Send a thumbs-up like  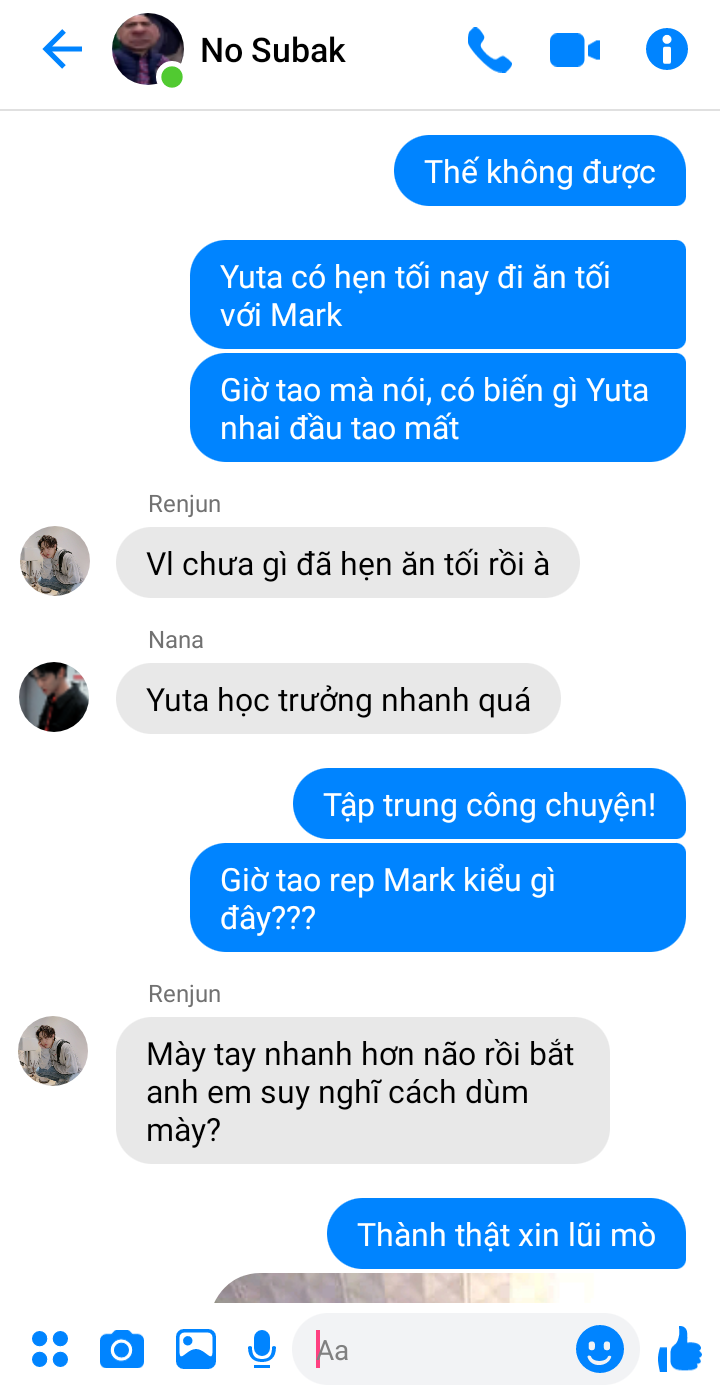click(x=681, y=1350)
